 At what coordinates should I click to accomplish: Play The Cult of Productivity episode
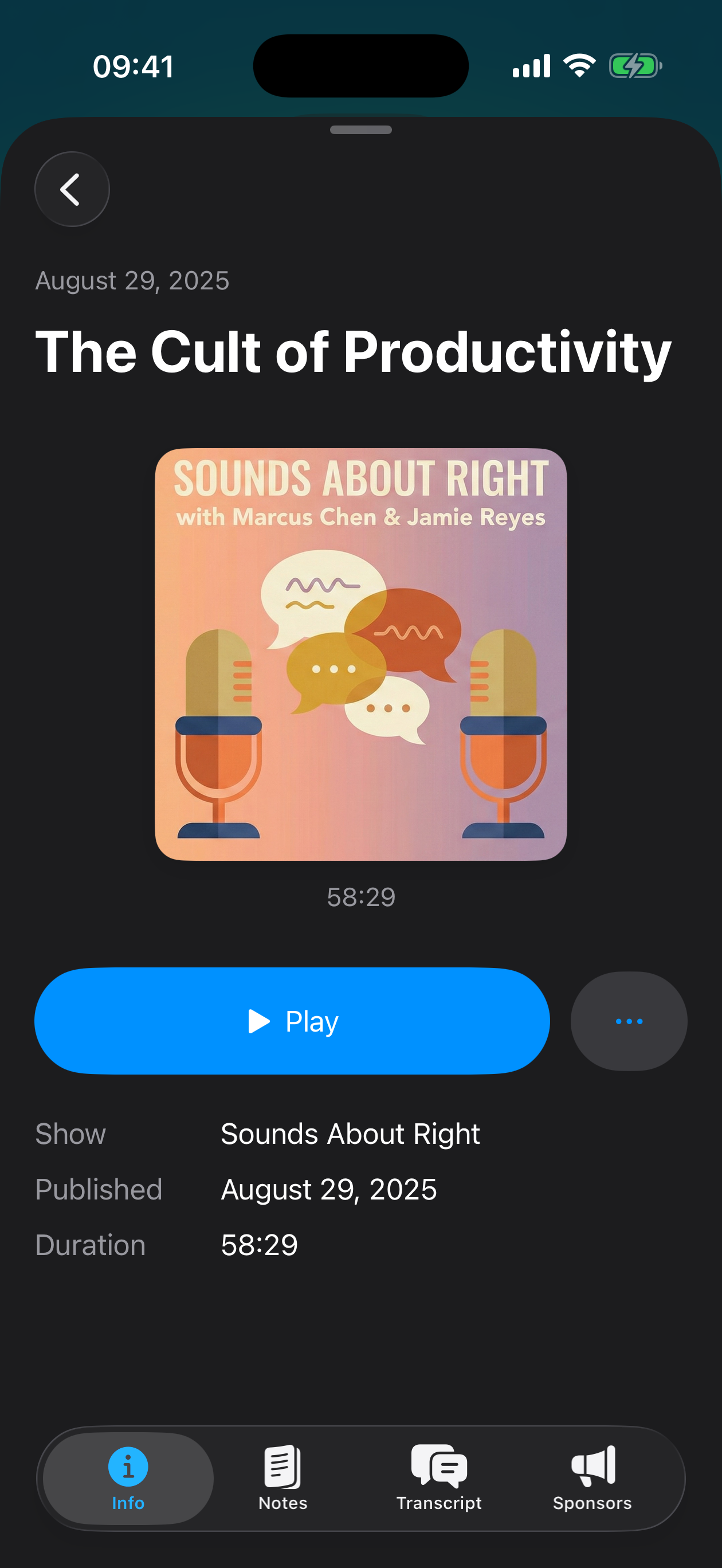[292, 1021]
